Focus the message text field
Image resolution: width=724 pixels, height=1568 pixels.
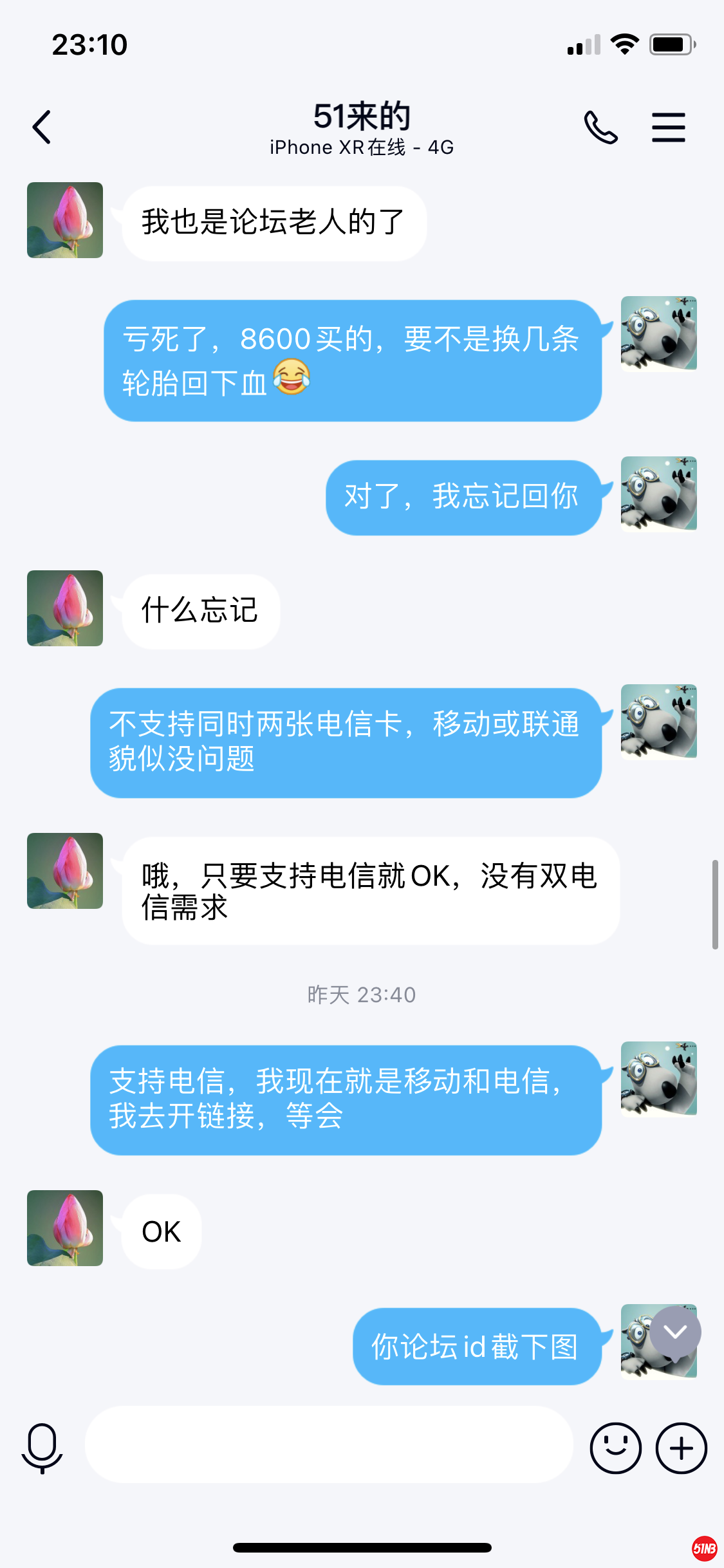[x=329, y=1445]
